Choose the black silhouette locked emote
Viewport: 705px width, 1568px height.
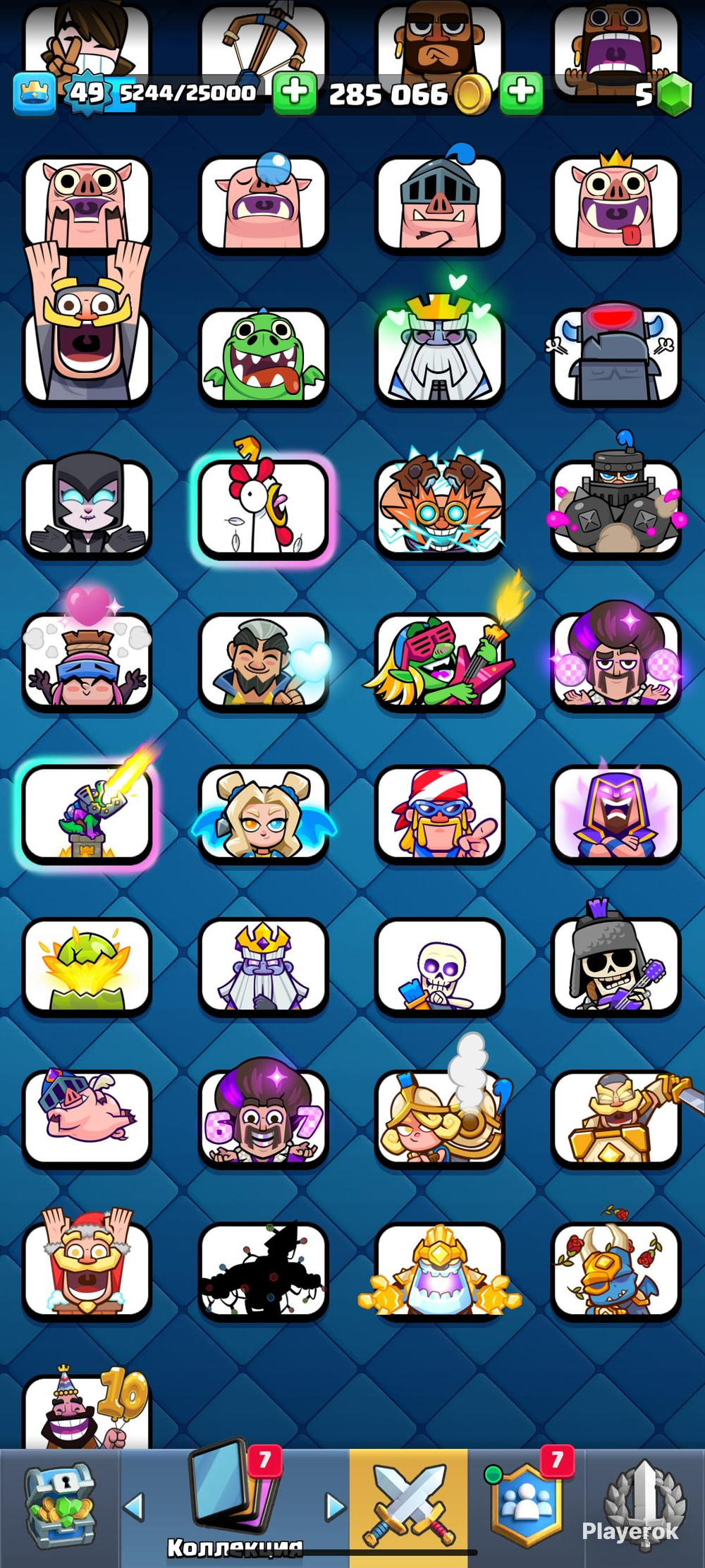tap(263, 1270)
